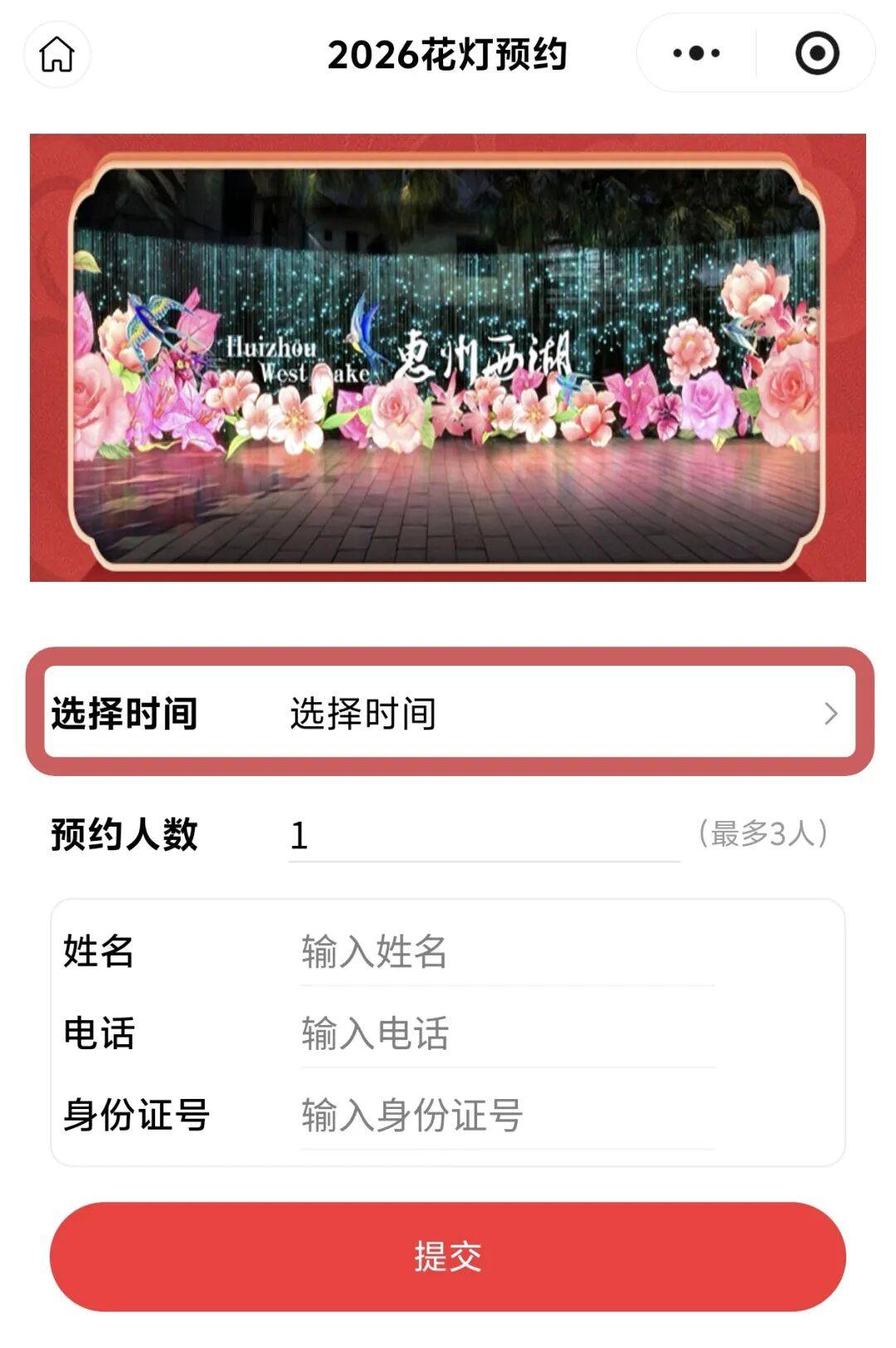
Task: Submit the reservation with 提交
Action: click(x=448, y=1256)
